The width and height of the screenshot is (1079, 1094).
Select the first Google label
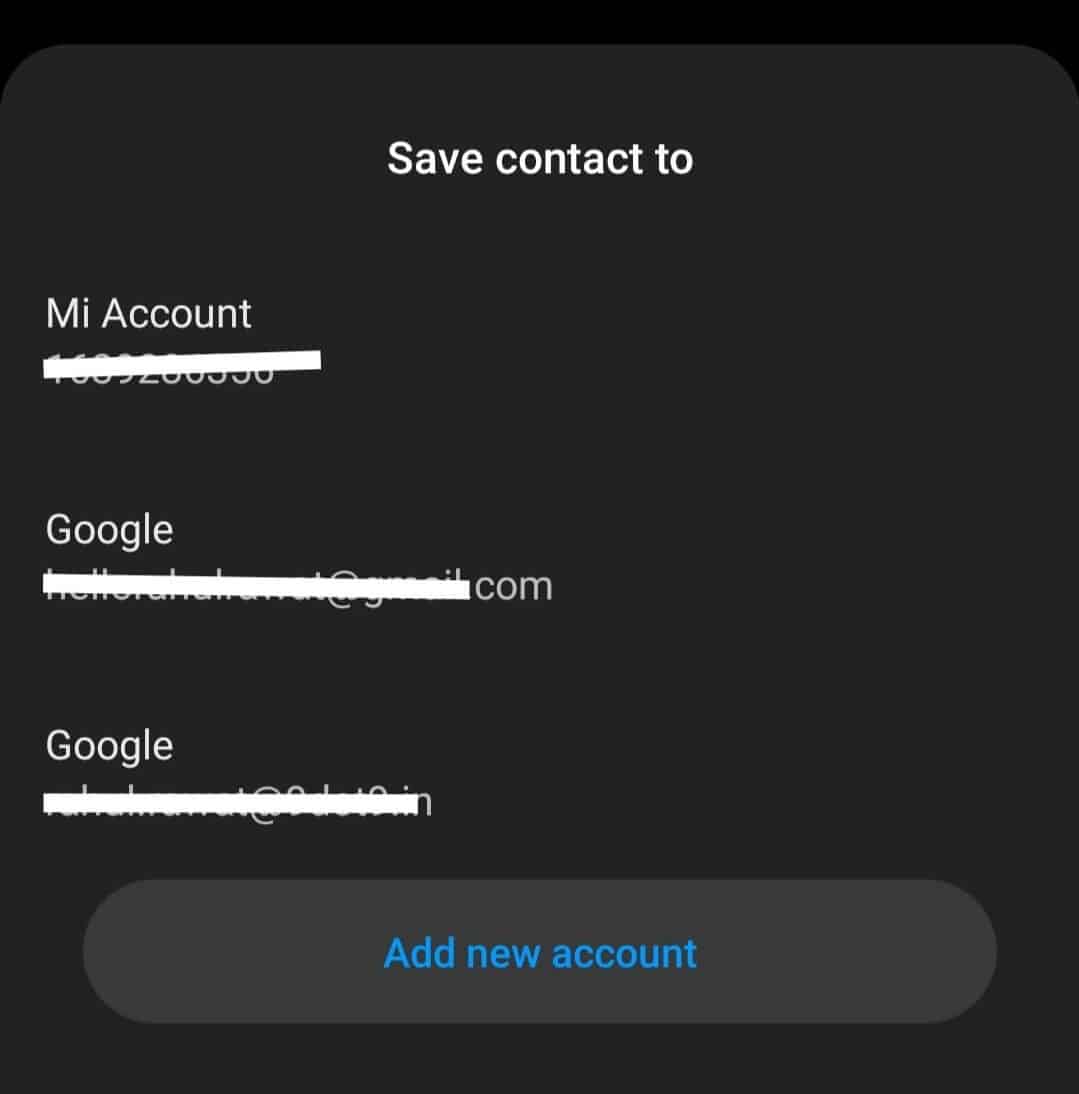pos(109,529)
